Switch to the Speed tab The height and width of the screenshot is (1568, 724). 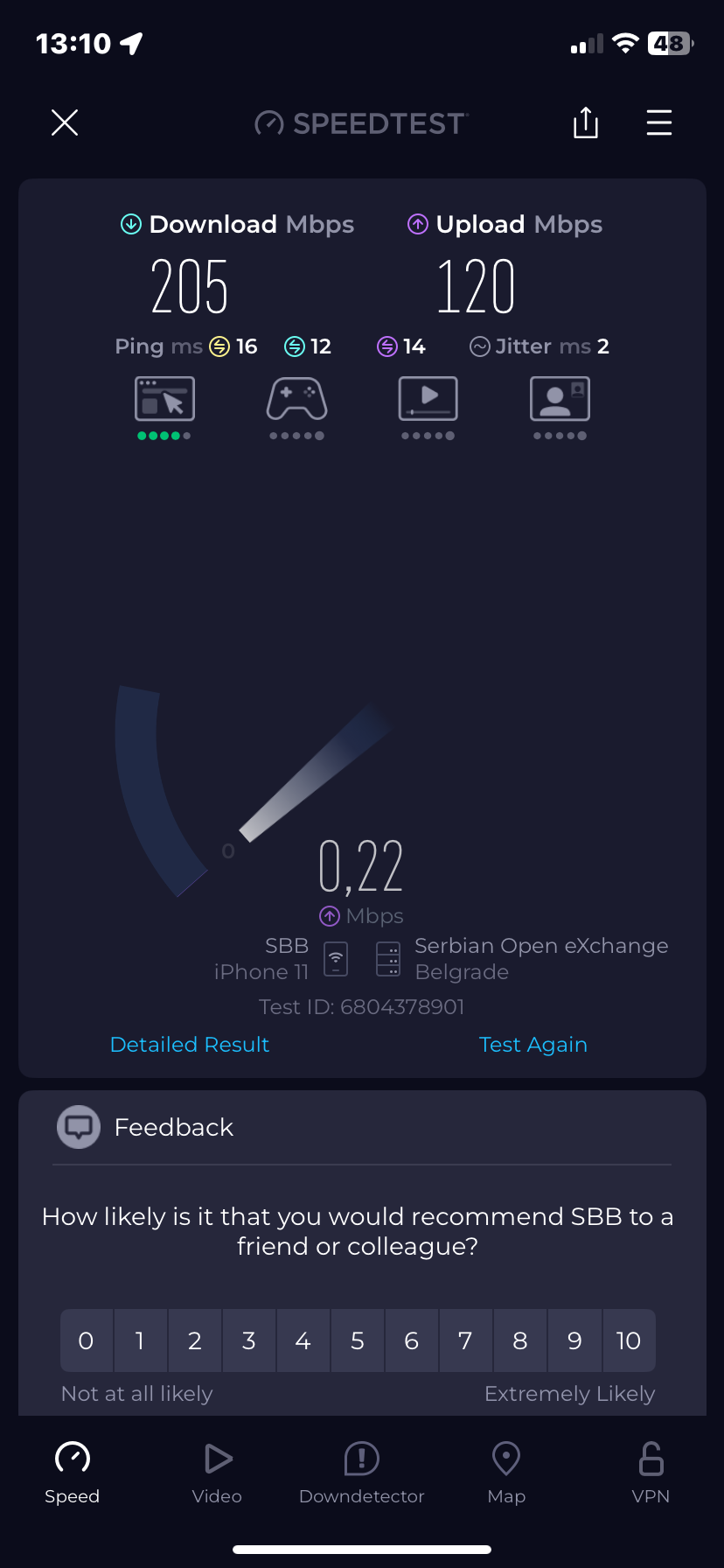pos(73,1473)
